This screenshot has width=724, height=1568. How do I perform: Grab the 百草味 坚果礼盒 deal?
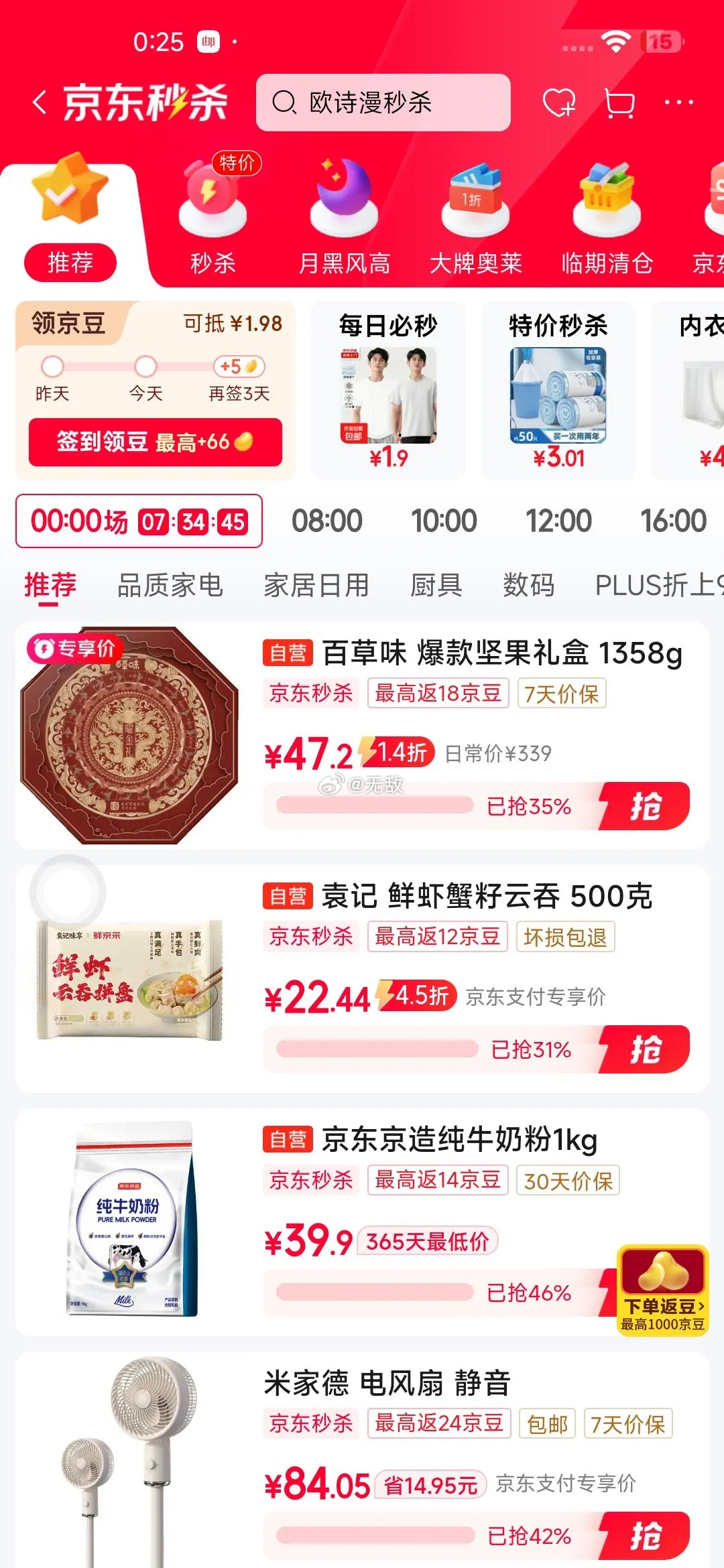645,806
